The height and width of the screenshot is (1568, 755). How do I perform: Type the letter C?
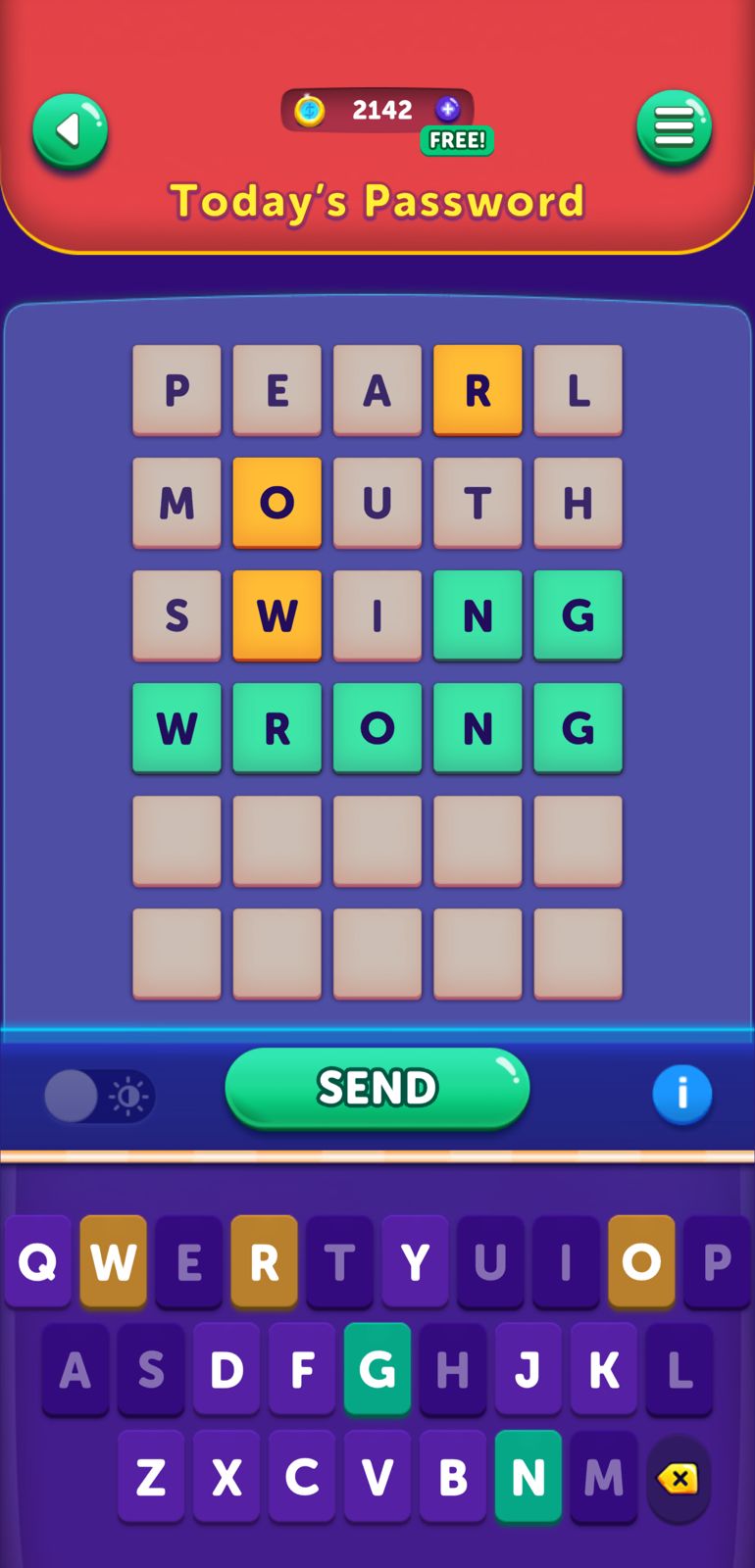point(302,1476)
